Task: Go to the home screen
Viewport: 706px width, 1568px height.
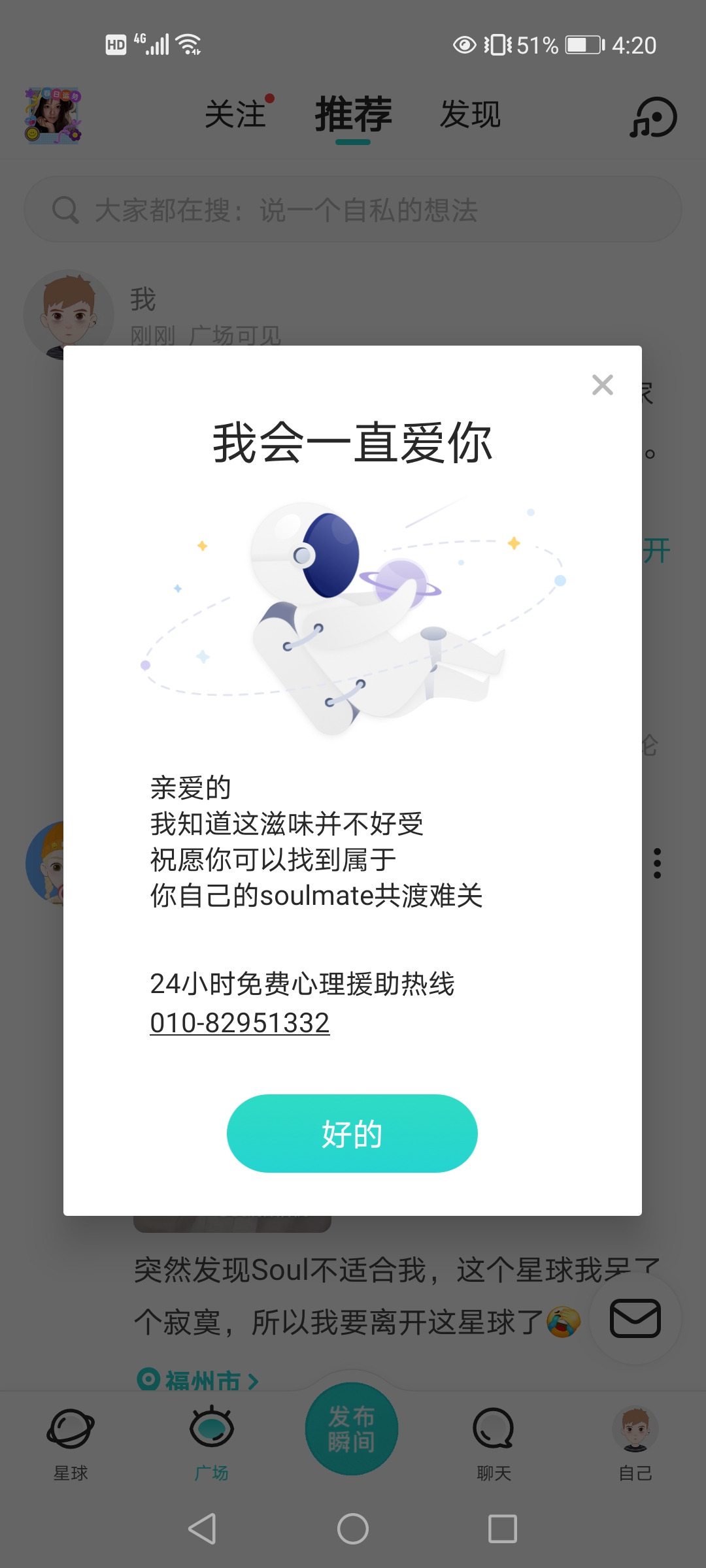Action: (x=353, y=1529)
